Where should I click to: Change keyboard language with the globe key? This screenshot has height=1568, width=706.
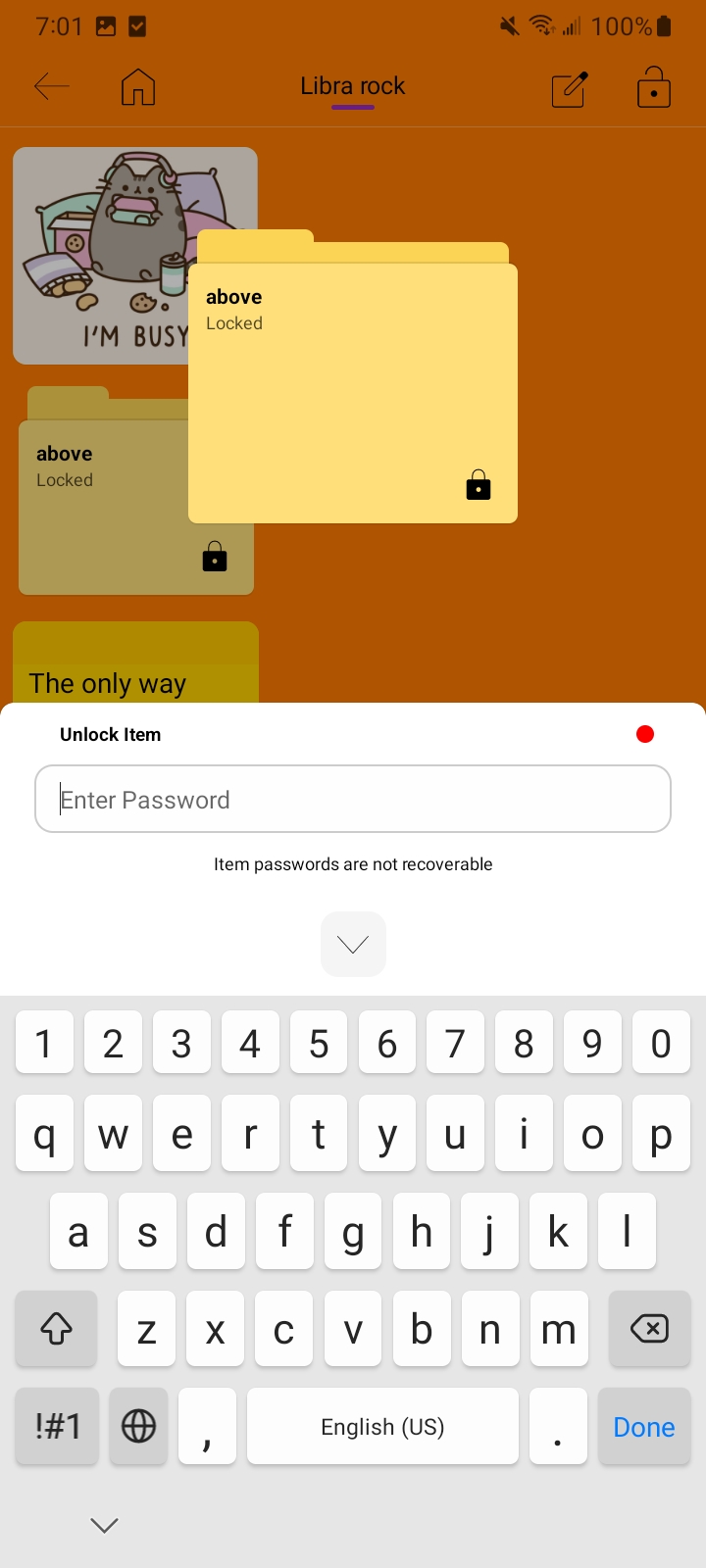coord(138,1426)
